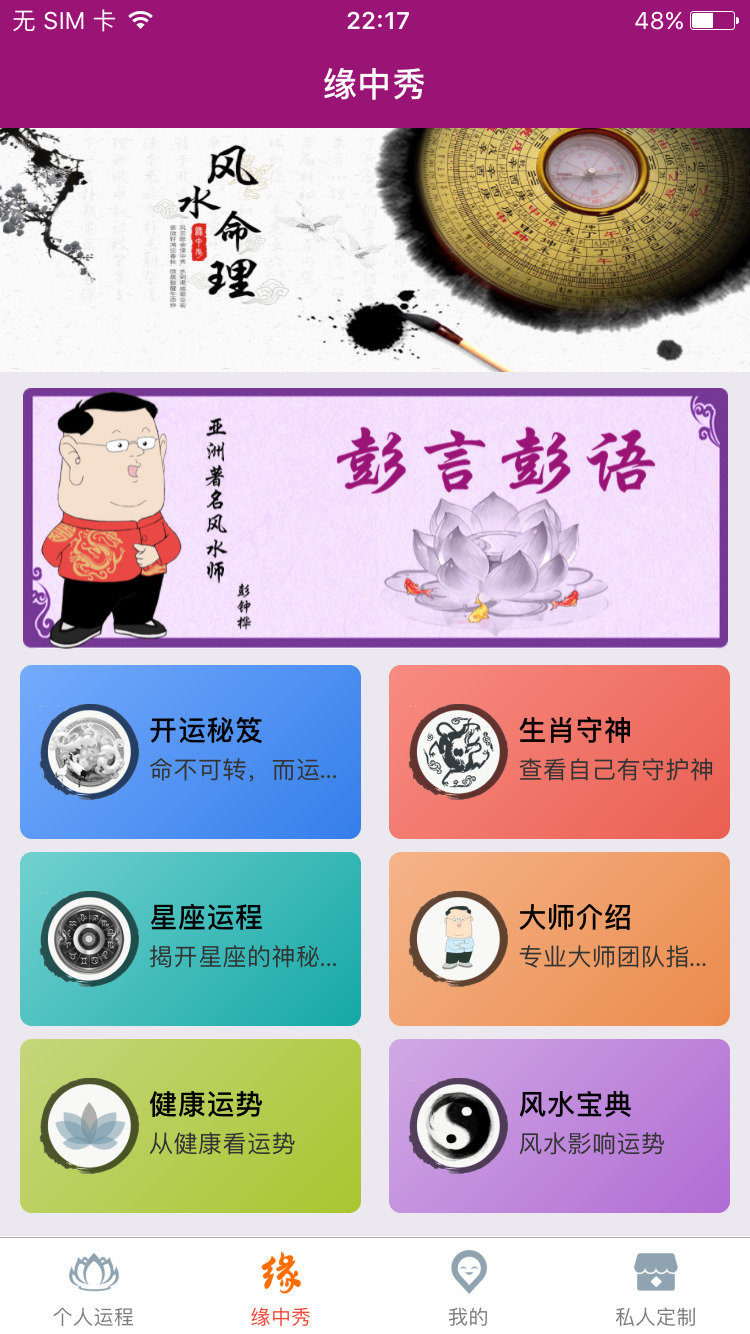Open the 星座运程 card
Viewport: 750px width, 1334px height.
(190, 938)
